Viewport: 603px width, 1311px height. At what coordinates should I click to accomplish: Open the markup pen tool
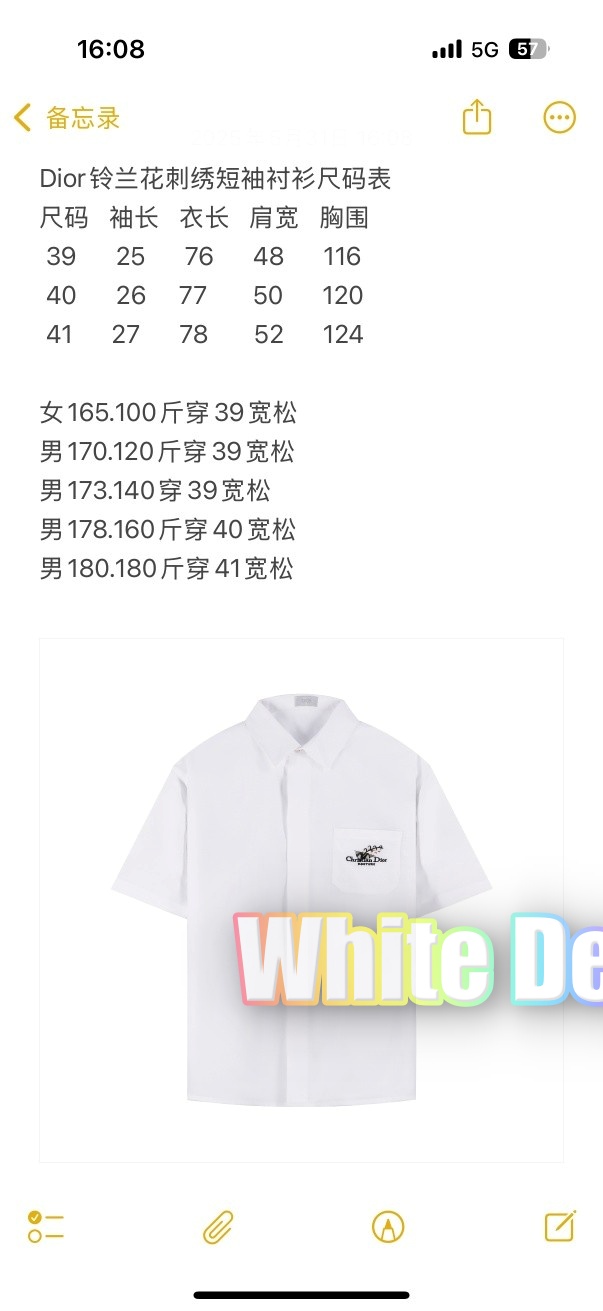(x=389, y=1226)
